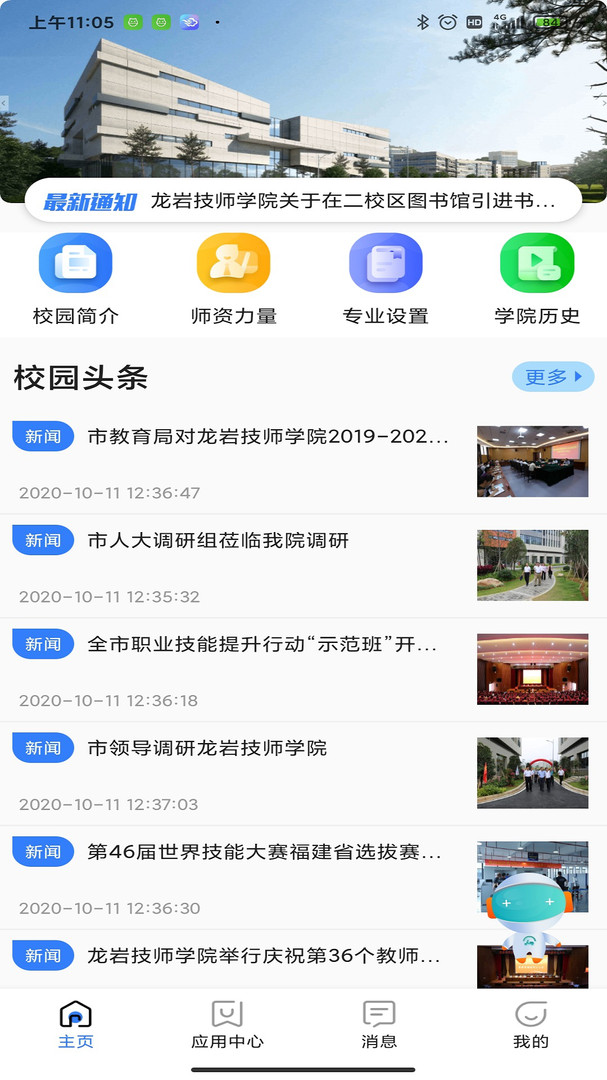Tap 更多 to see more campus headlines
The image size is (607, 1080).
coord(552,377)
